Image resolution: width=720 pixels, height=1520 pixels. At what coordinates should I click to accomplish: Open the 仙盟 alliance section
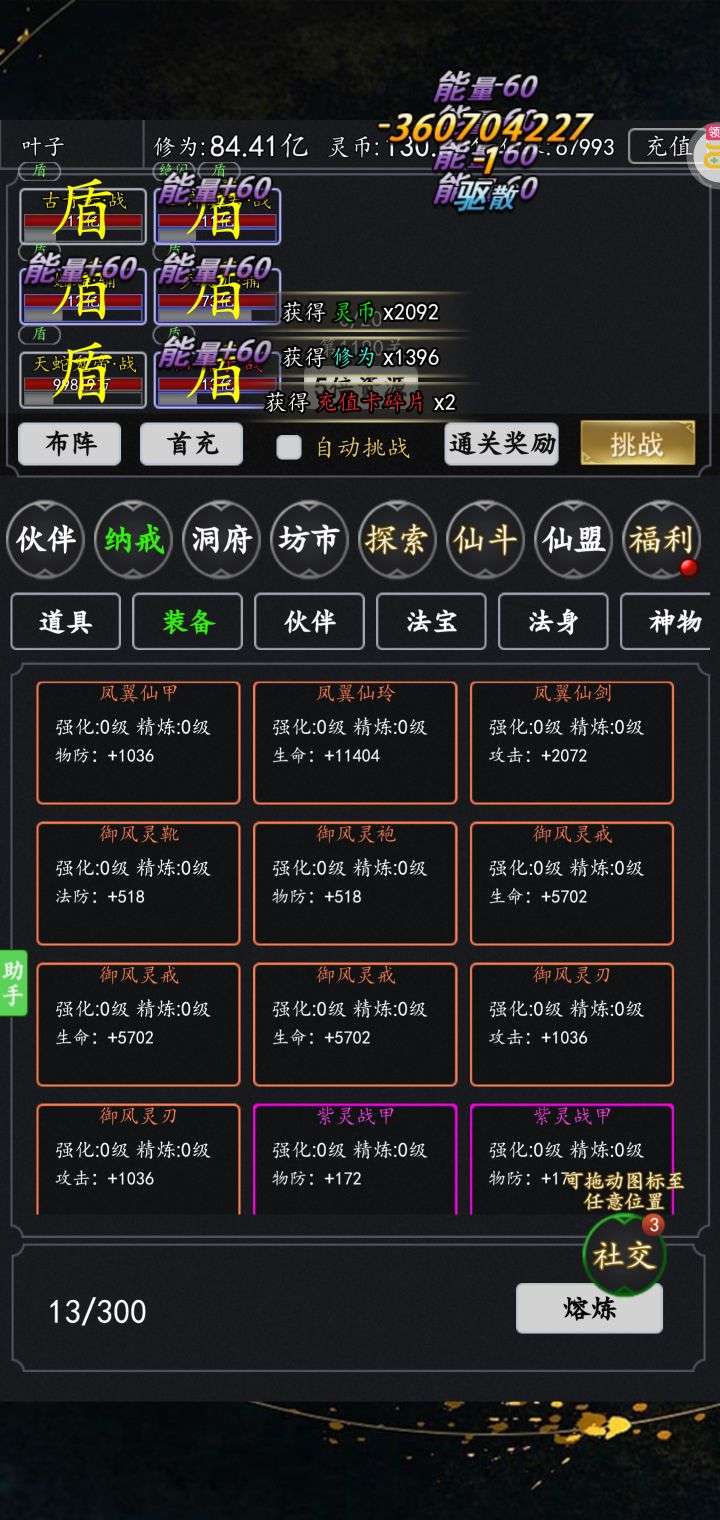(x=573, y=540)
